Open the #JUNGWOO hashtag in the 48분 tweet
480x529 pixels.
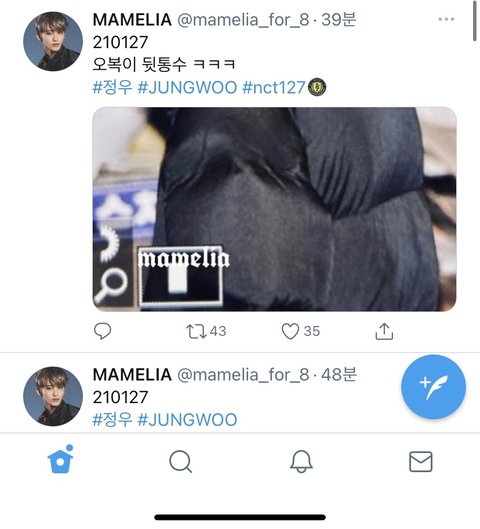187,420
